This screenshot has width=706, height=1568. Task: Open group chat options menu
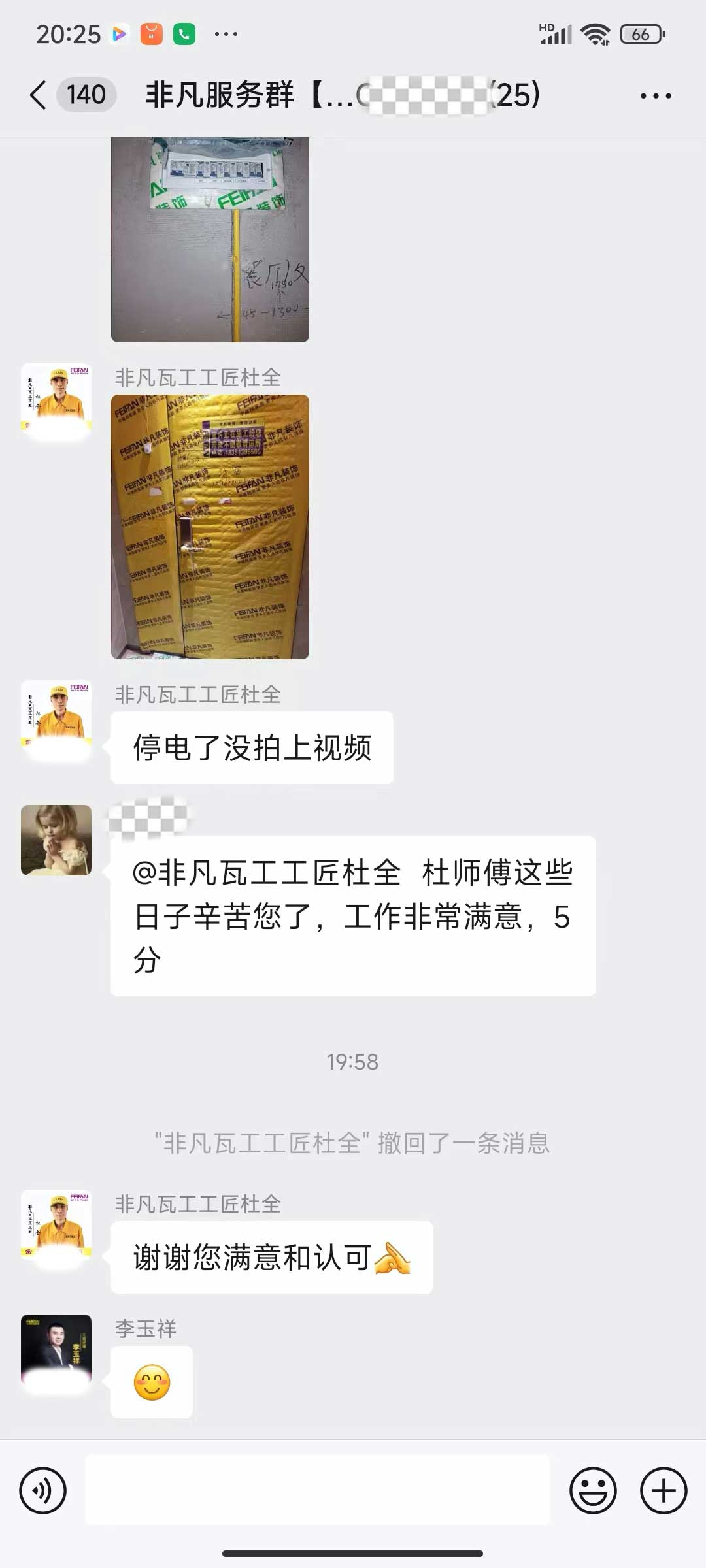coord(655,96)
